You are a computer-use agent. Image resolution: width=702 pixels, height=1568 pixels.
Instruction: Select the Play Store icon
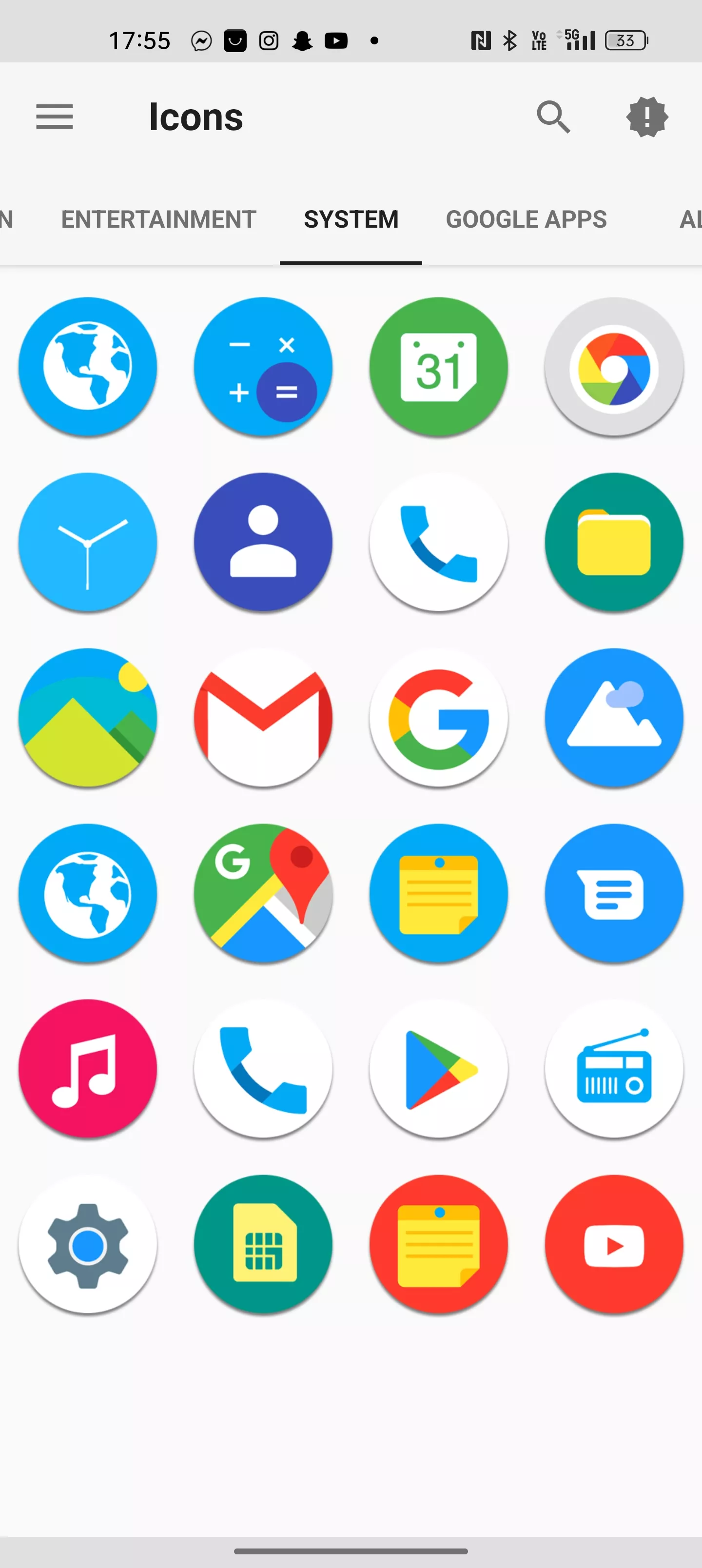point(438,1068)
